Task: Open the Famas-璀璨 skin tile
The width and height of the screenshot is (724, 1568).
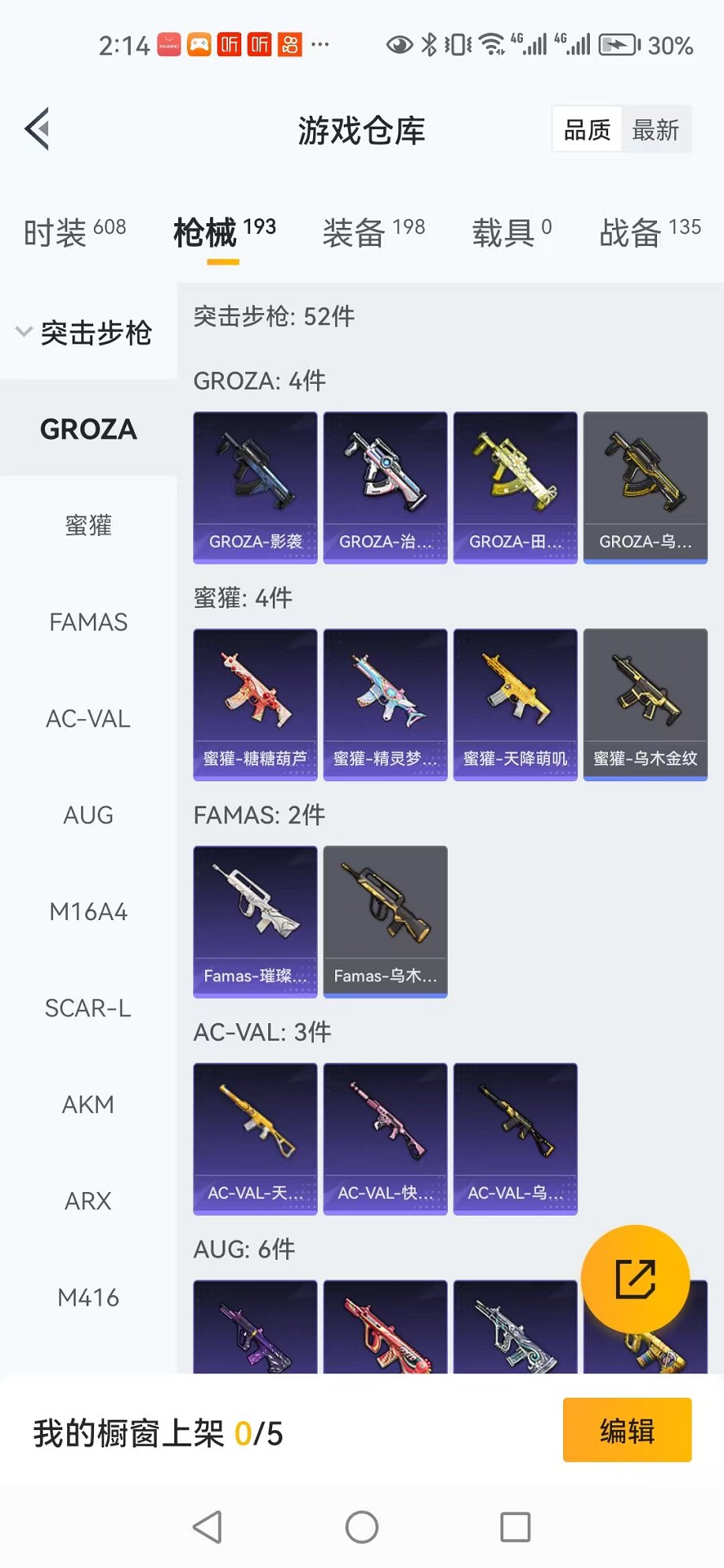Action: (256, 922)
